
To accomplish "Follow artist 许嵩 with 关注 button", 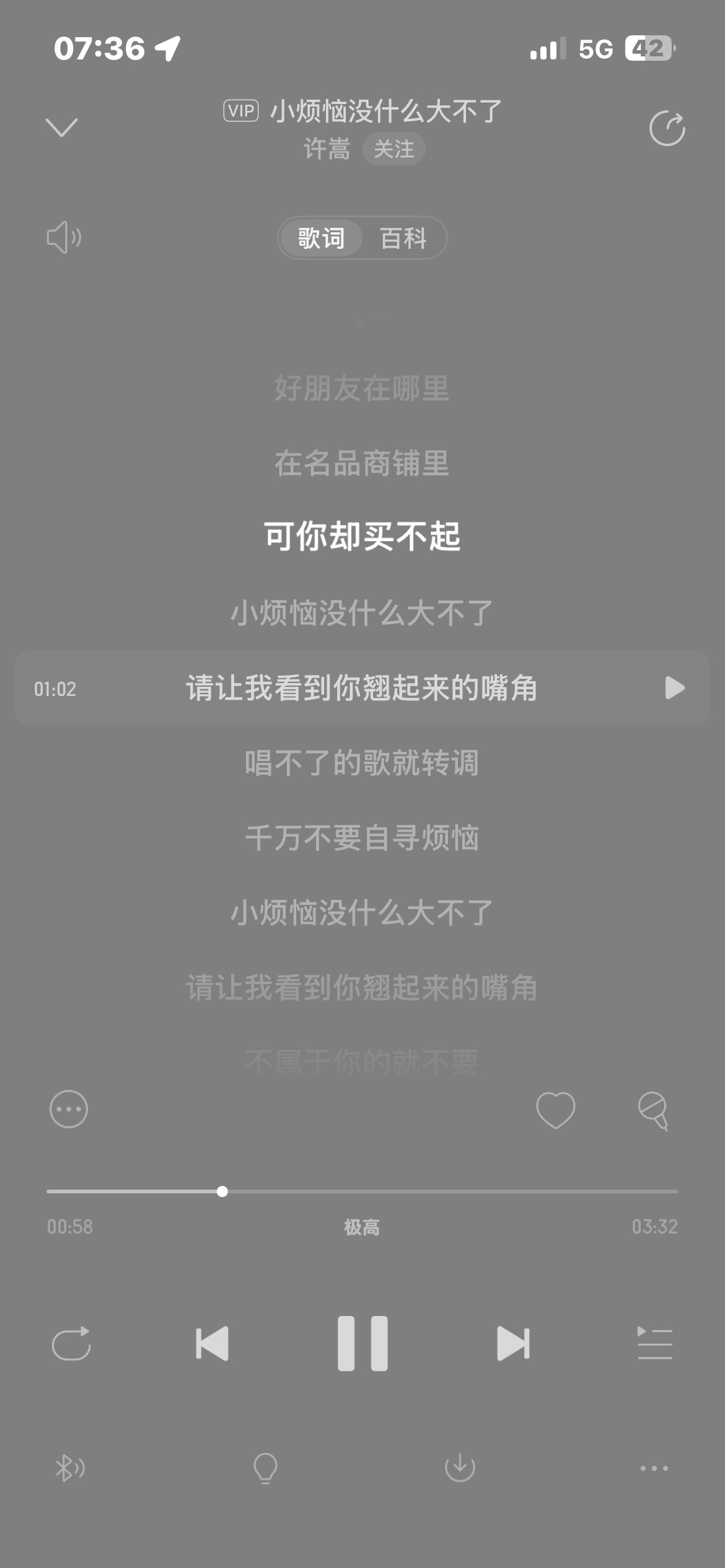I will (x=393, y=149).
